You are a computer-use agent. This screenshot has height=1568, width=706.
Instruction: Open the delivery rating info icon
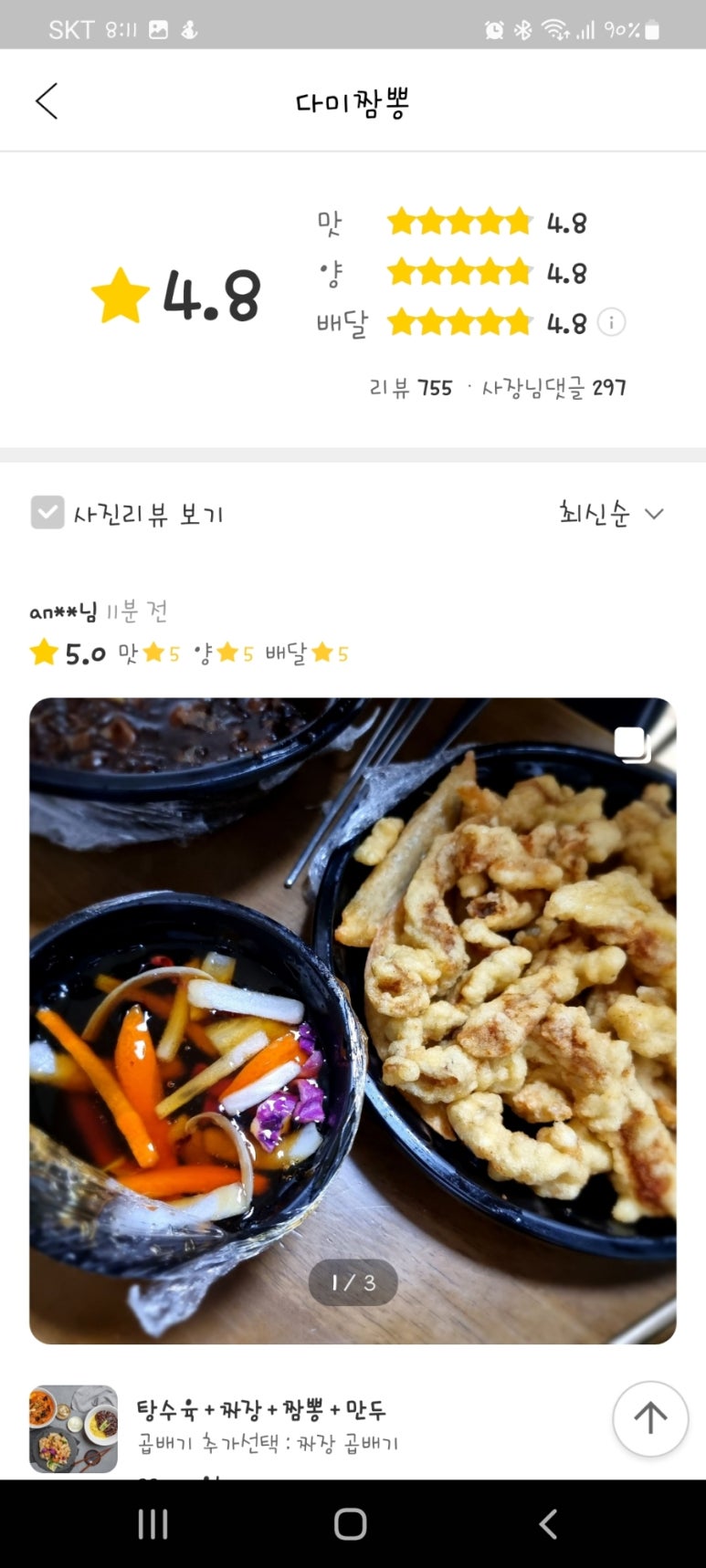(x=611, y=322)
